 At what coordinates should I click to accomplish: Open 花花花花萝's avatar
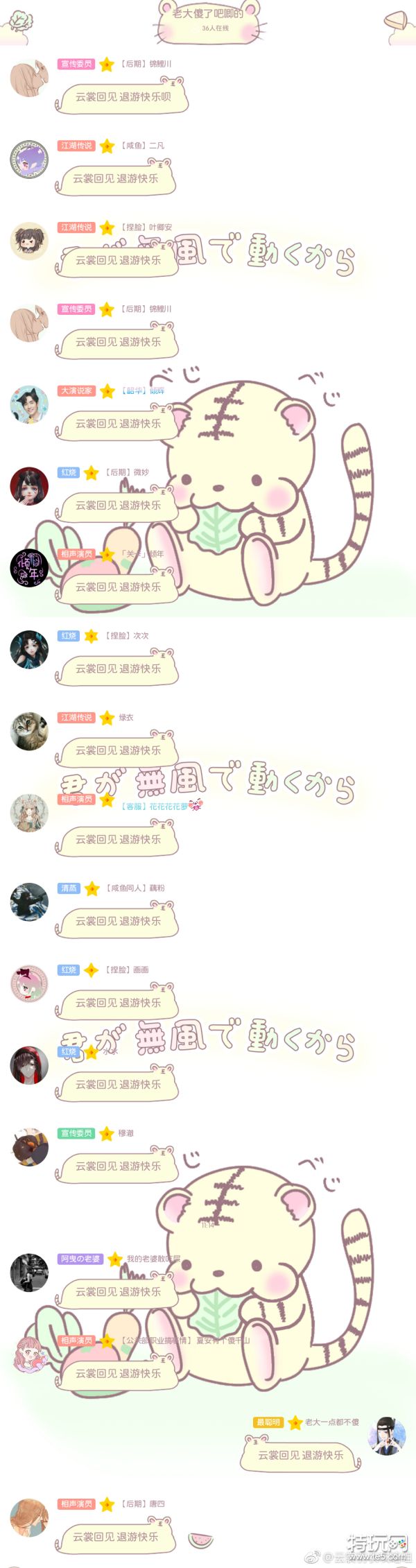coord(29,813)
